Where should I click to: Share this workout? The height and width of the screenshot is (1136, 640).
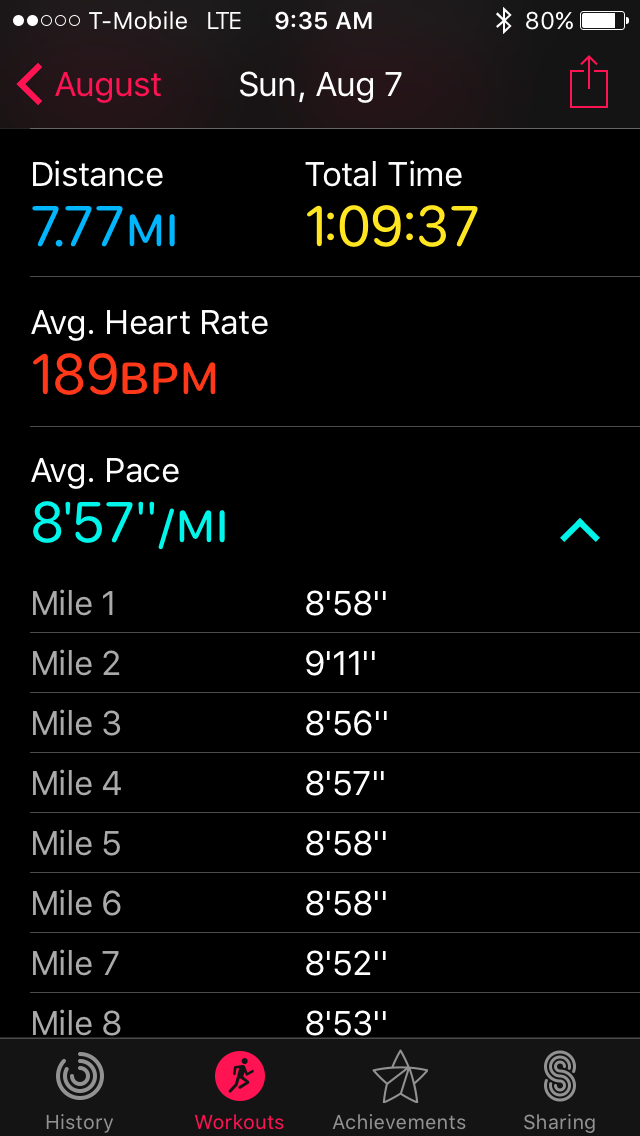click(x=589, y=83)
